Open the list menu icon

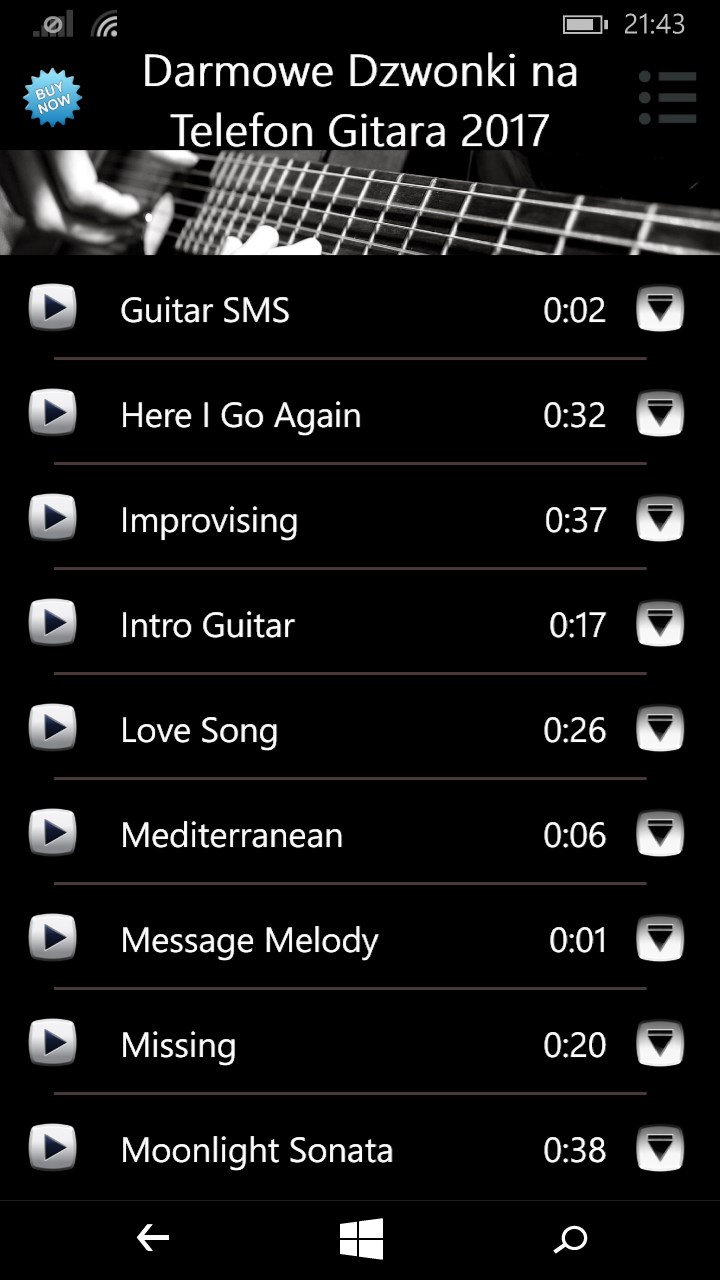667,98
